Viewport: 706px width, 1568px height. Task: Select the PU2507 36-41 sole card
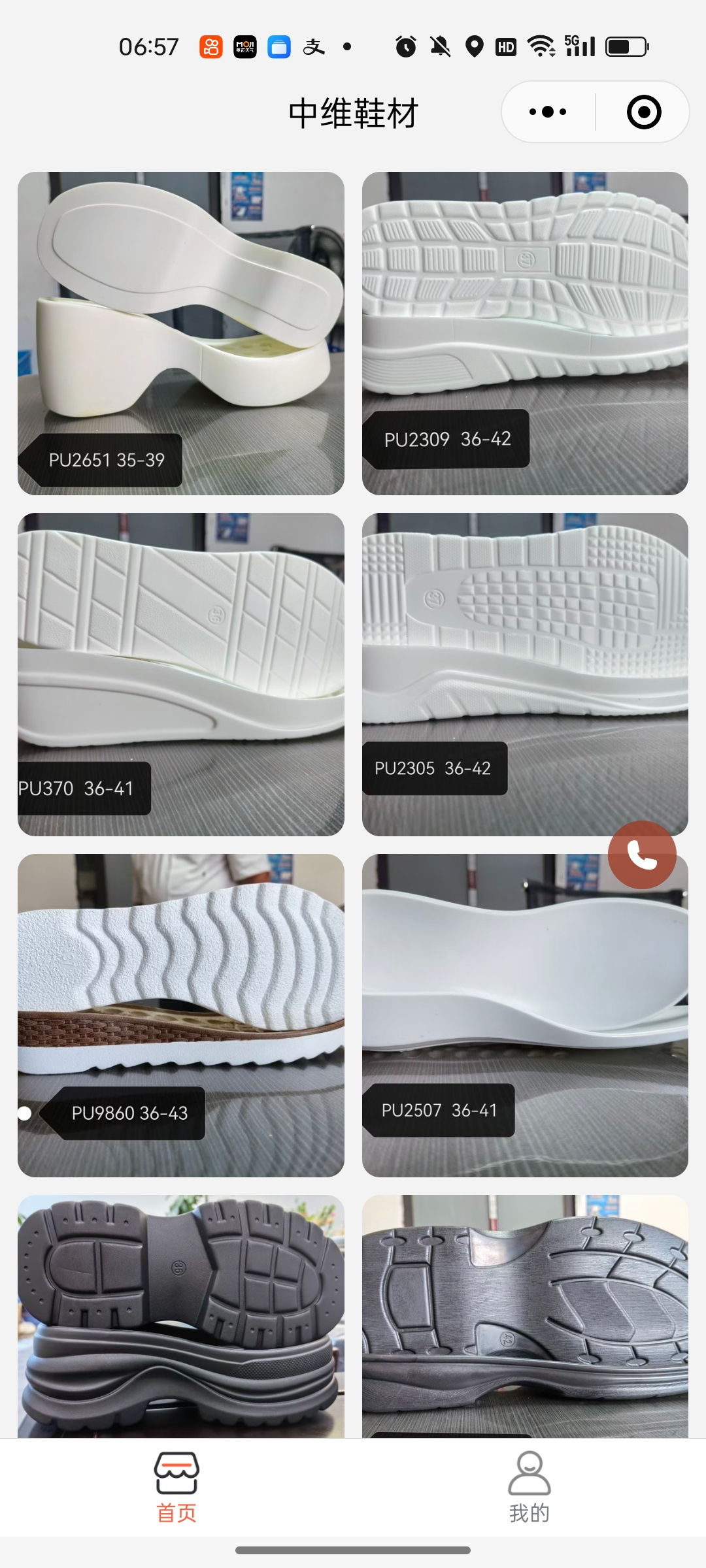[525, 1015]
